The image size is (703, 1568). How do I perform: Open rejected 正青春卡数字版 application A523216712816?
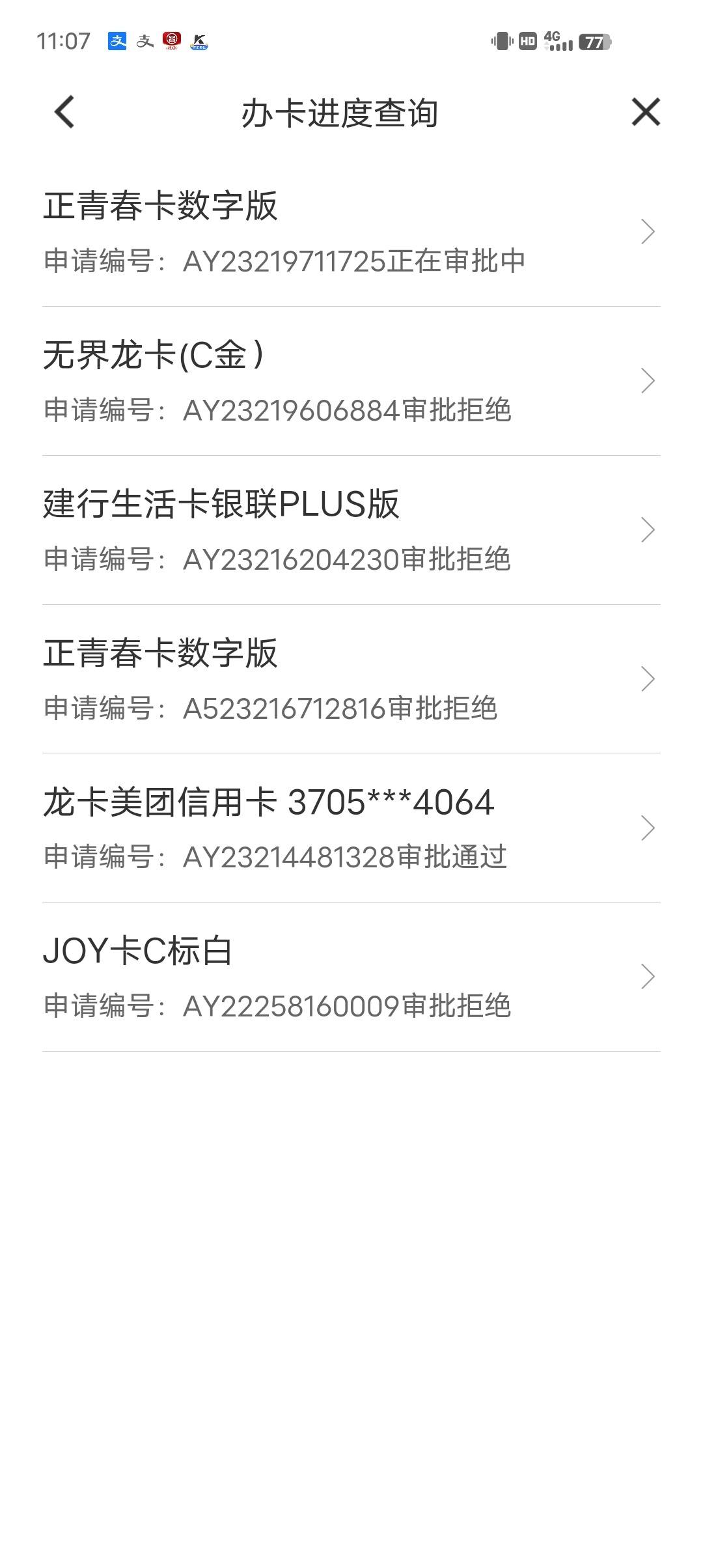coord(351,679)
